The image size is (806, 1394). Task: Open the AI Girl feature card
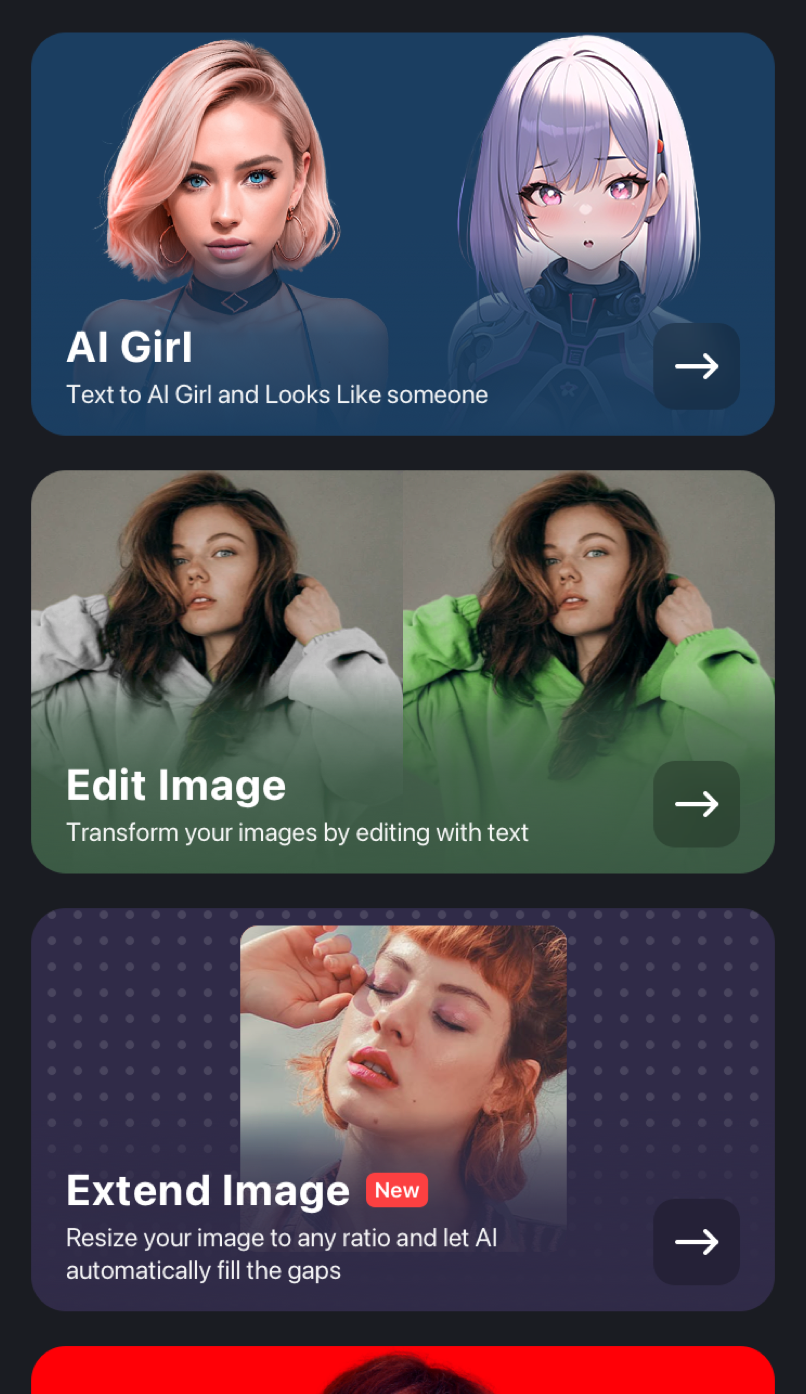[403, 235]
